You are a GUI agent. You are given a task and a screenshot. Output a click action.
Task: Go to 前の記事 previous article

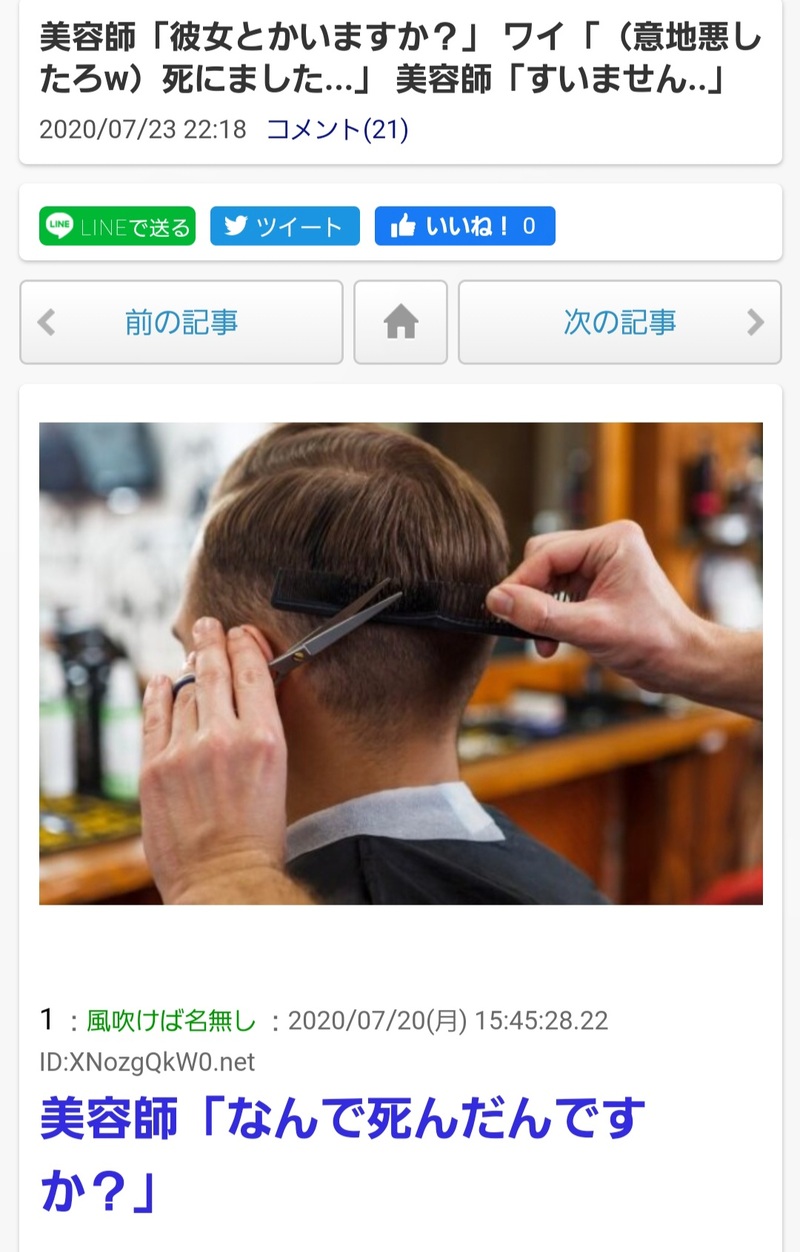click(x=181, y=322)
